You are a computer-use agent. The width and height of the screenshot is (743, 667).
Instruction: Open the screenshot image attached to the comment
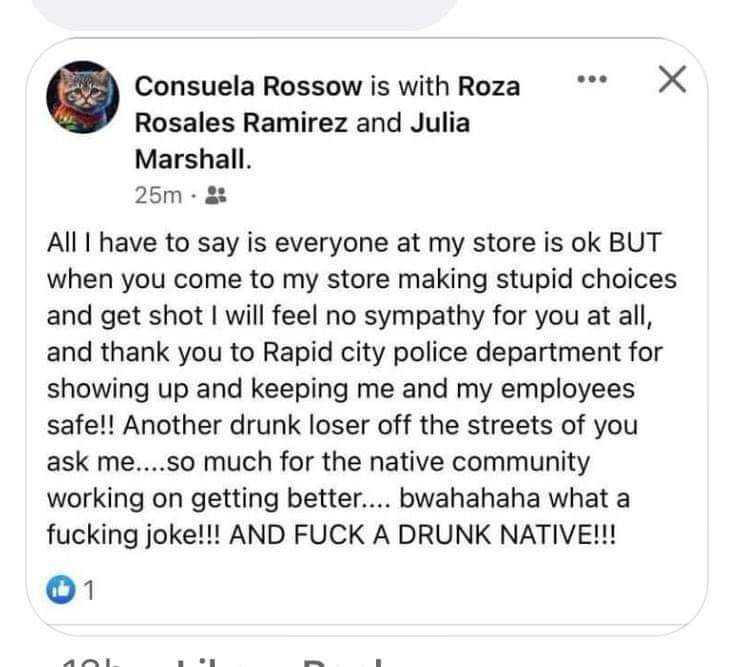(x=370, y=330)
